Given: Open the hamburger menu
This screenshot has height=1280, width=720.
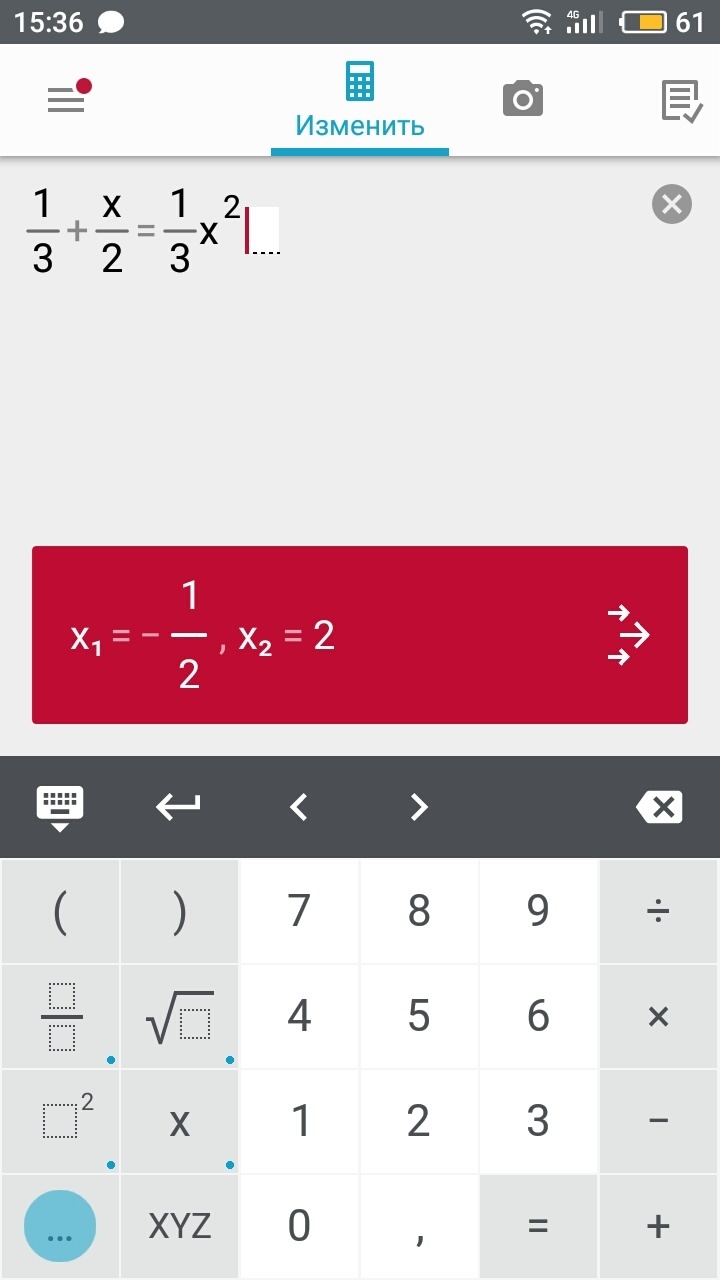Looking at the screenshot, I should [68, 99].
